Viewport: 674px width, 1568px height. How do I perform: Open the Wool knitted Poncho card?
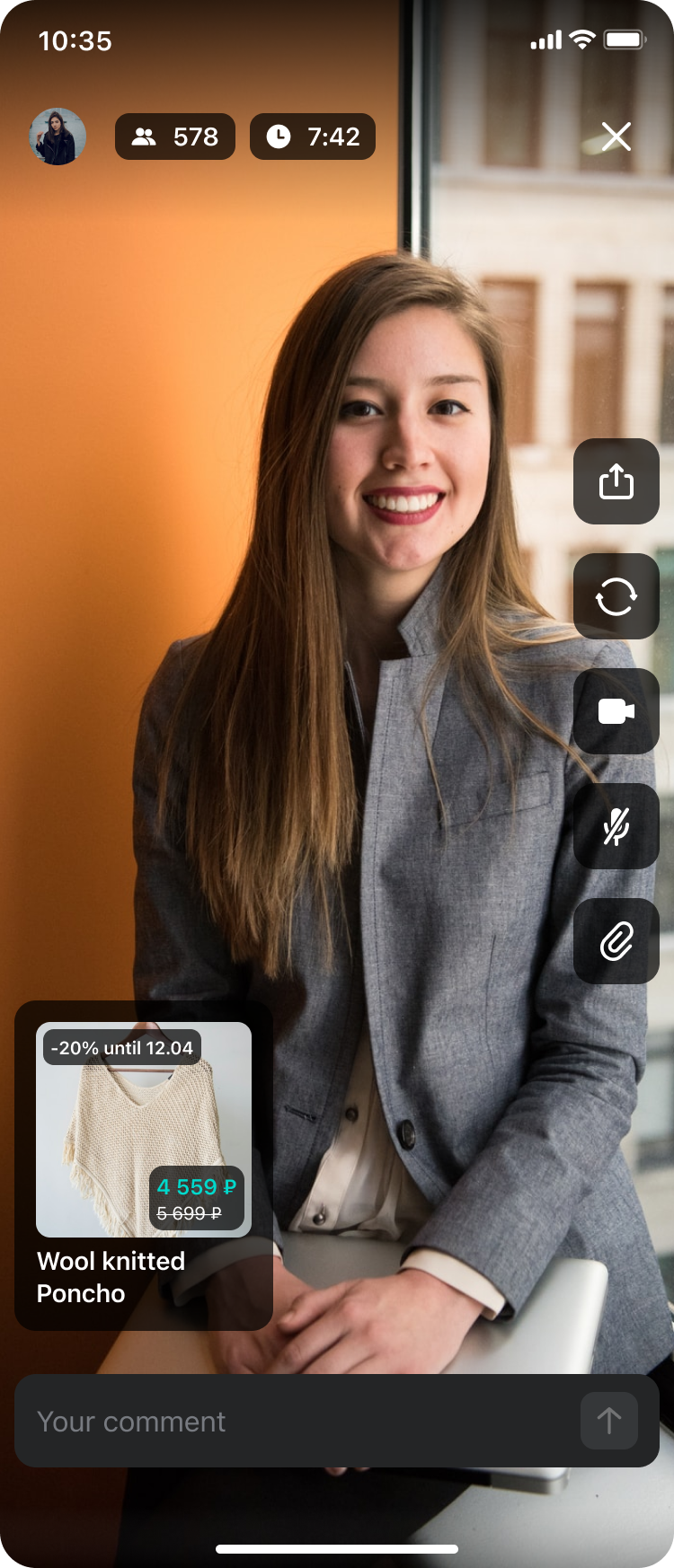pos(144,1166)
